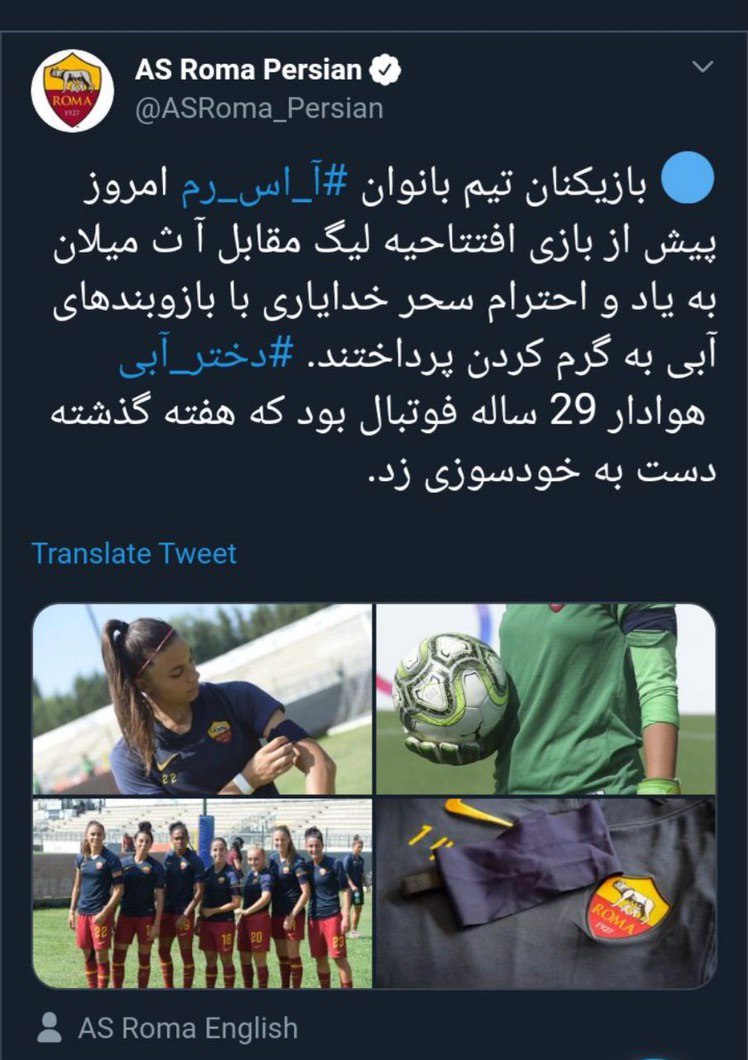Open the tagged AS Roma English account
Screen dimensions: 748x1060
[187, 1027]
